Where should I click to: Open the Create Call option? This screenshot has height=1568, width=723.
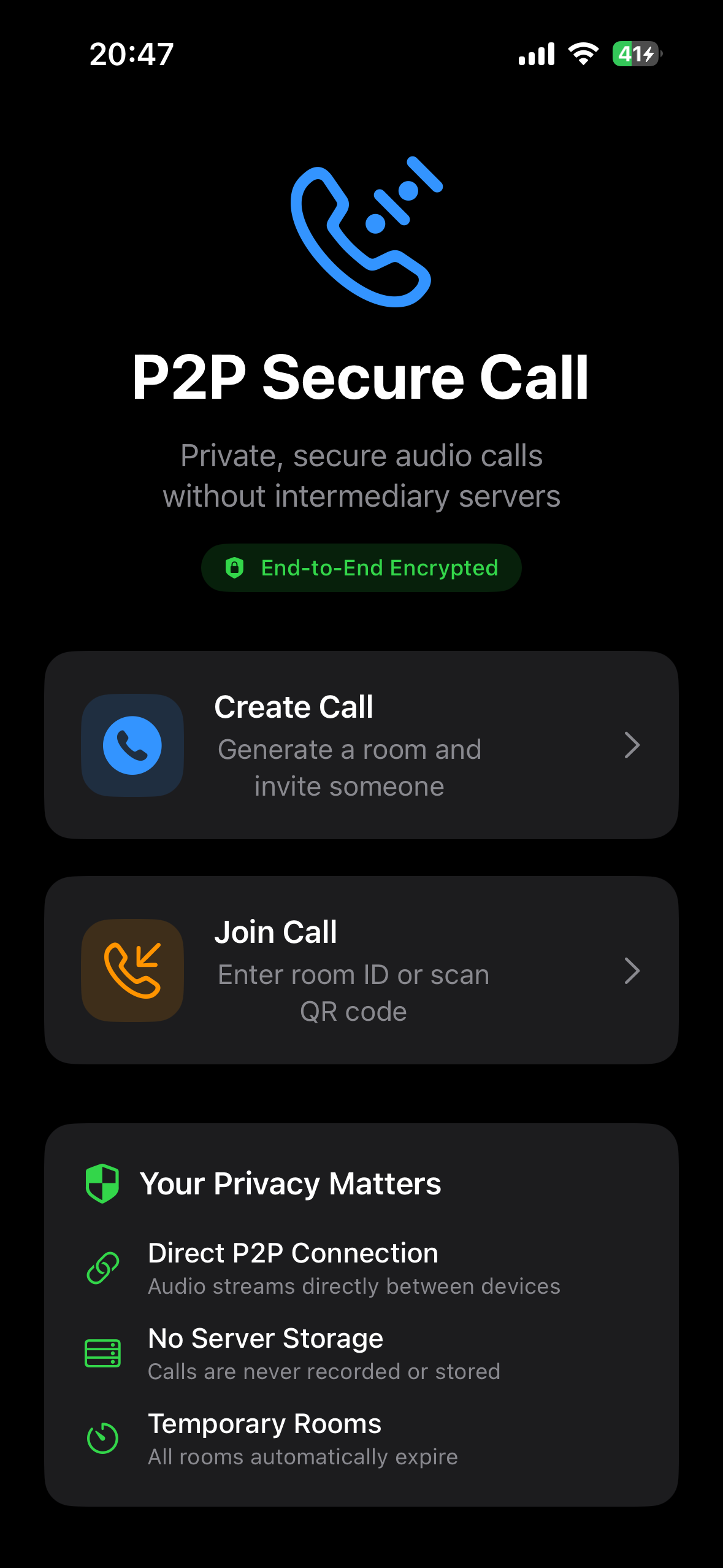point(362,745)
